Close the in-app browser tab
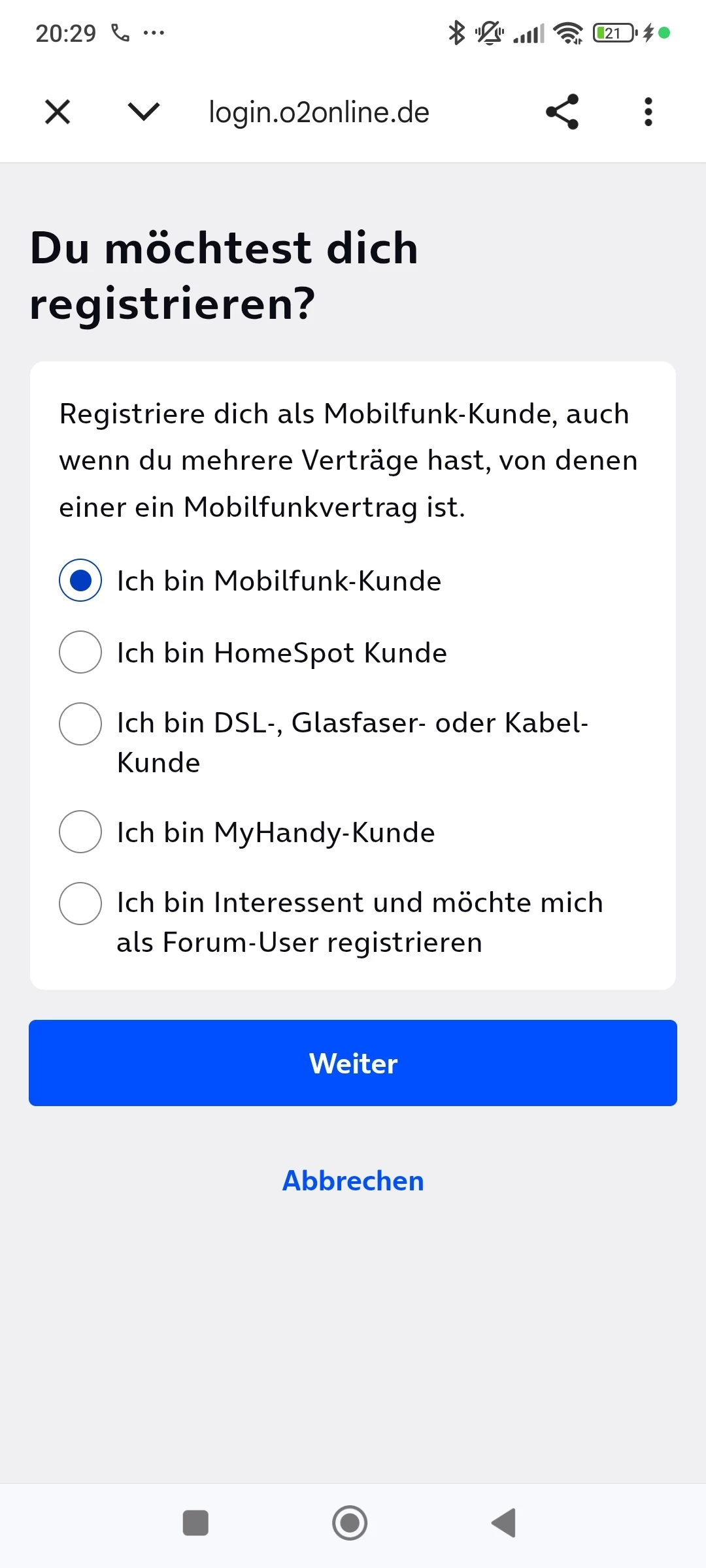This screenshot has height=1568, width=706. point(58,112)
